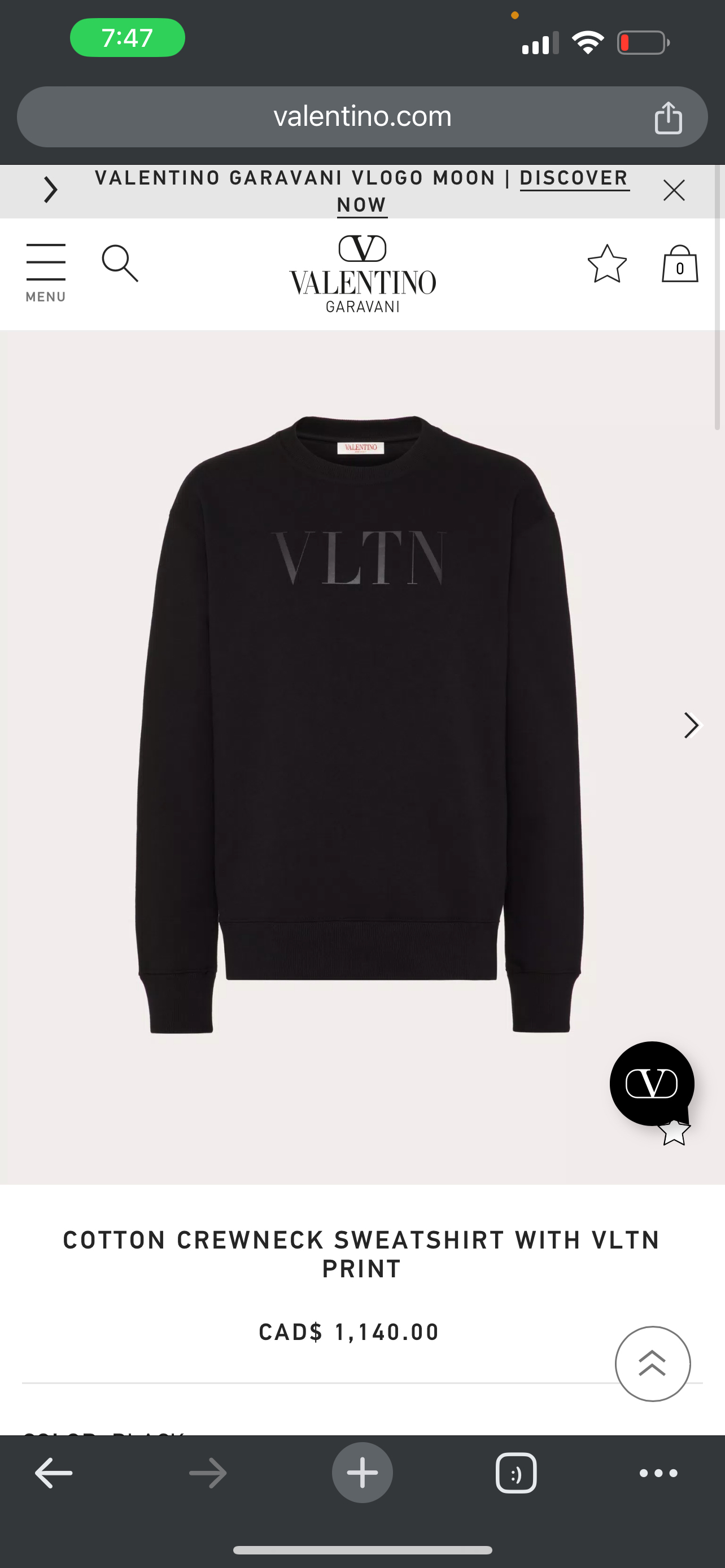View next sweatshirt product image

pos(691,725)
